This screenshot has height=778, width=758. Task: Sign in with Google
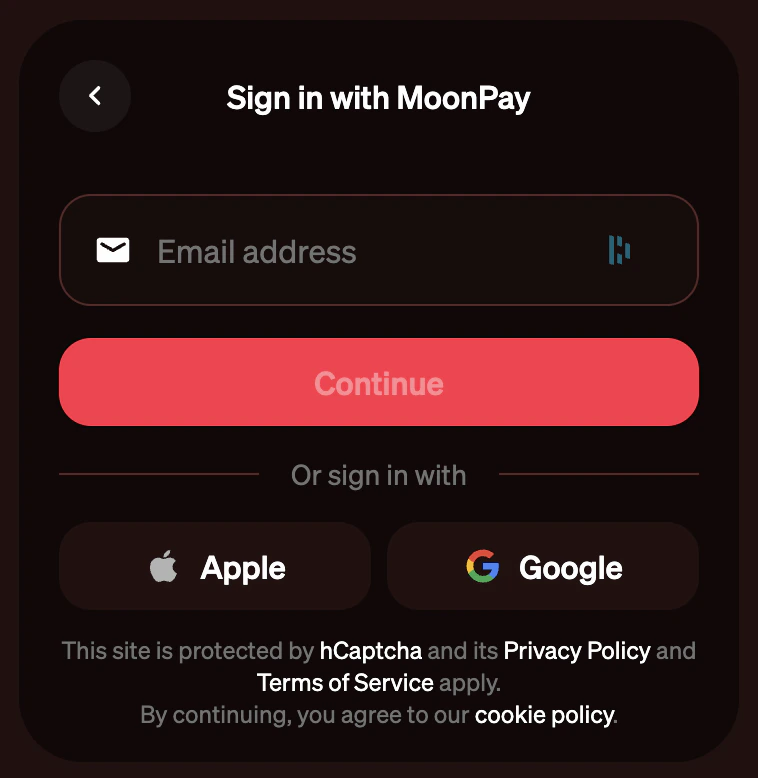coord(542,566)
